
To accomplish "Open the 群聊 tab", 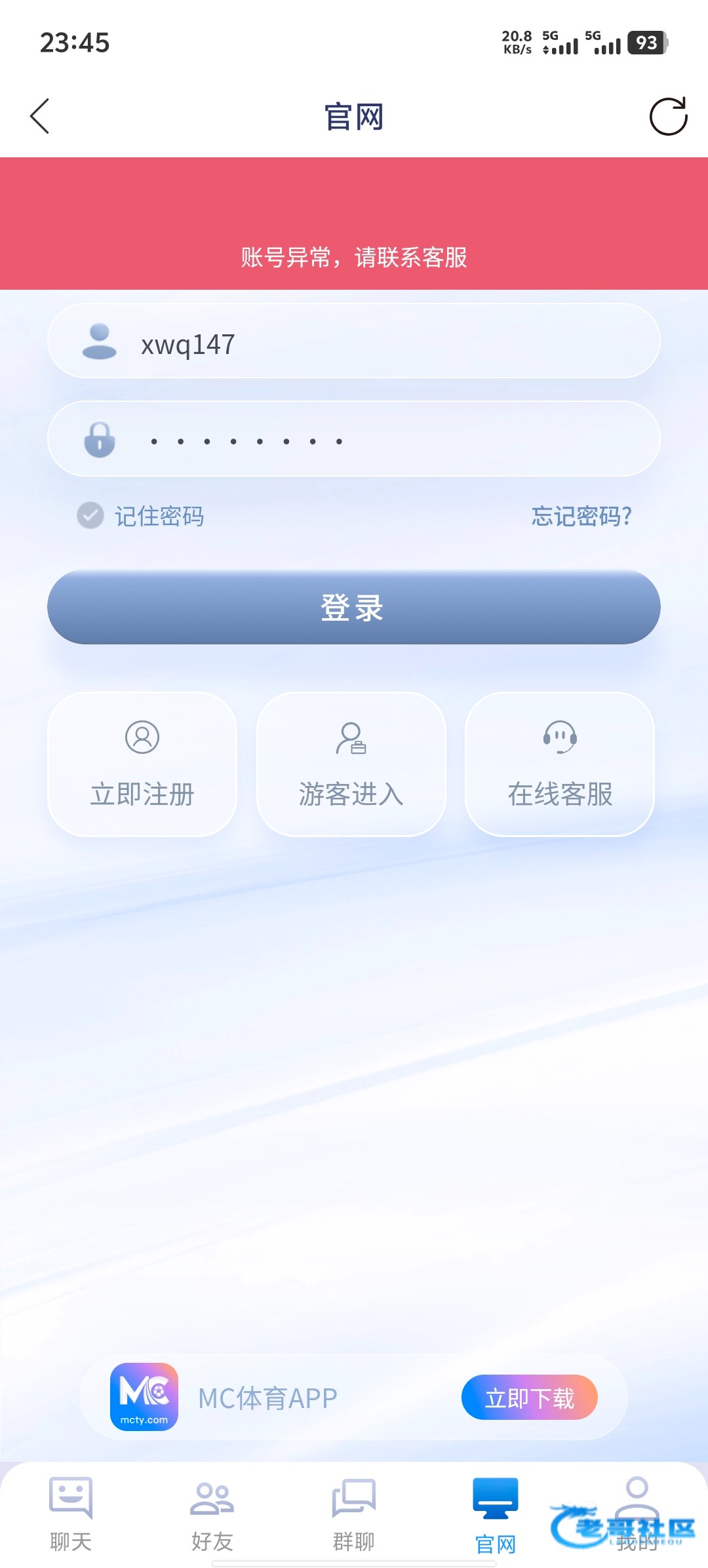I will pos(354,1514).
